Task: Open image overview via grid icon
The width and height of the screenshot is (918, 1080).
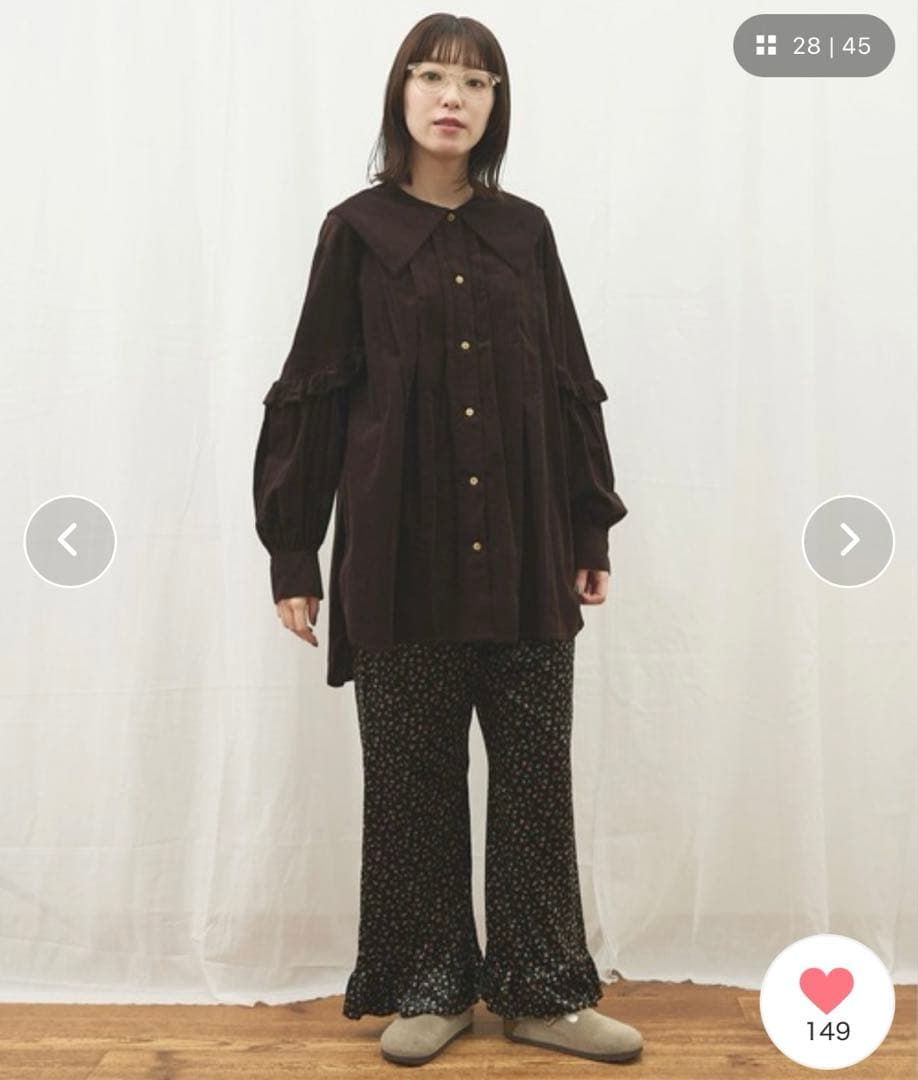Action: [765, 44]
